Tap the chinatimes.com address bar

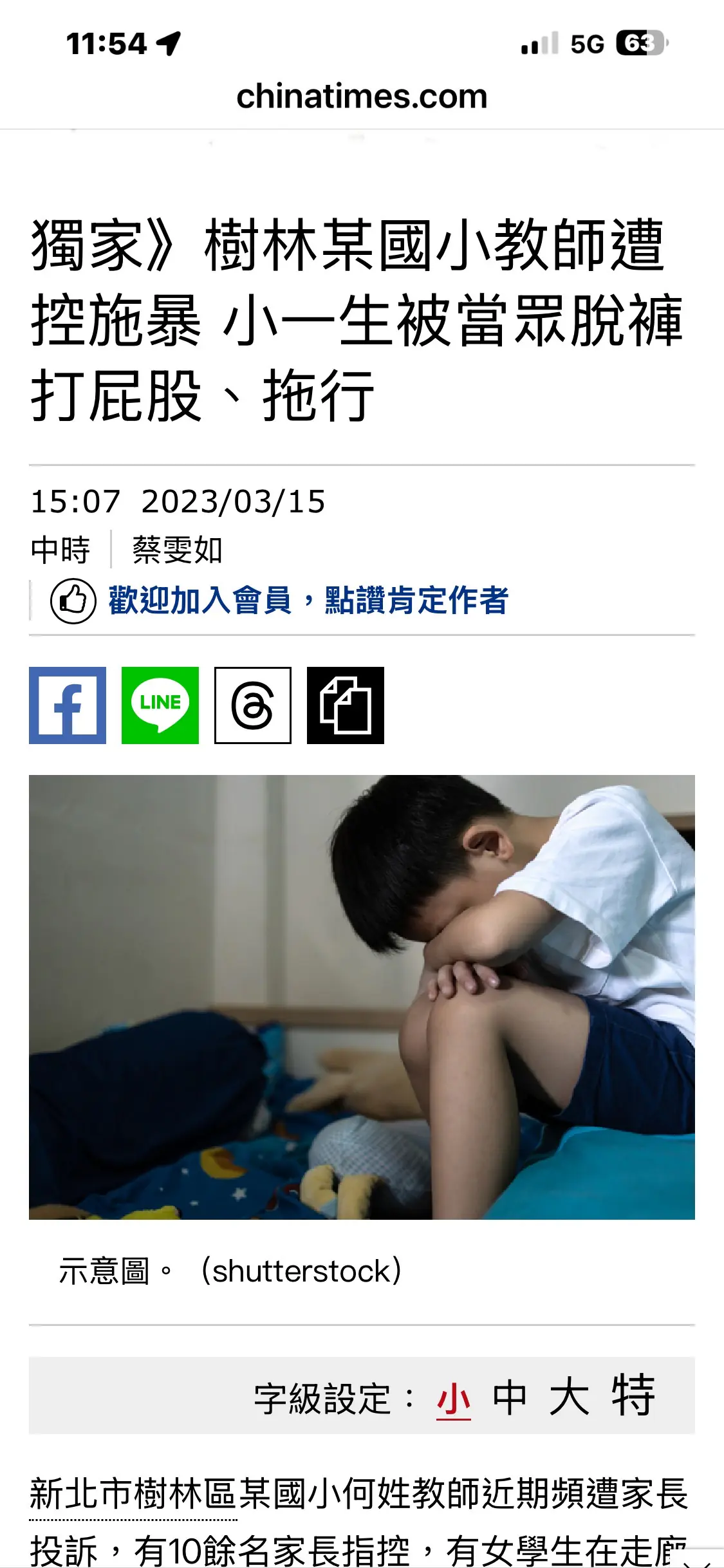pyautogui.click(x=362, y=97)
